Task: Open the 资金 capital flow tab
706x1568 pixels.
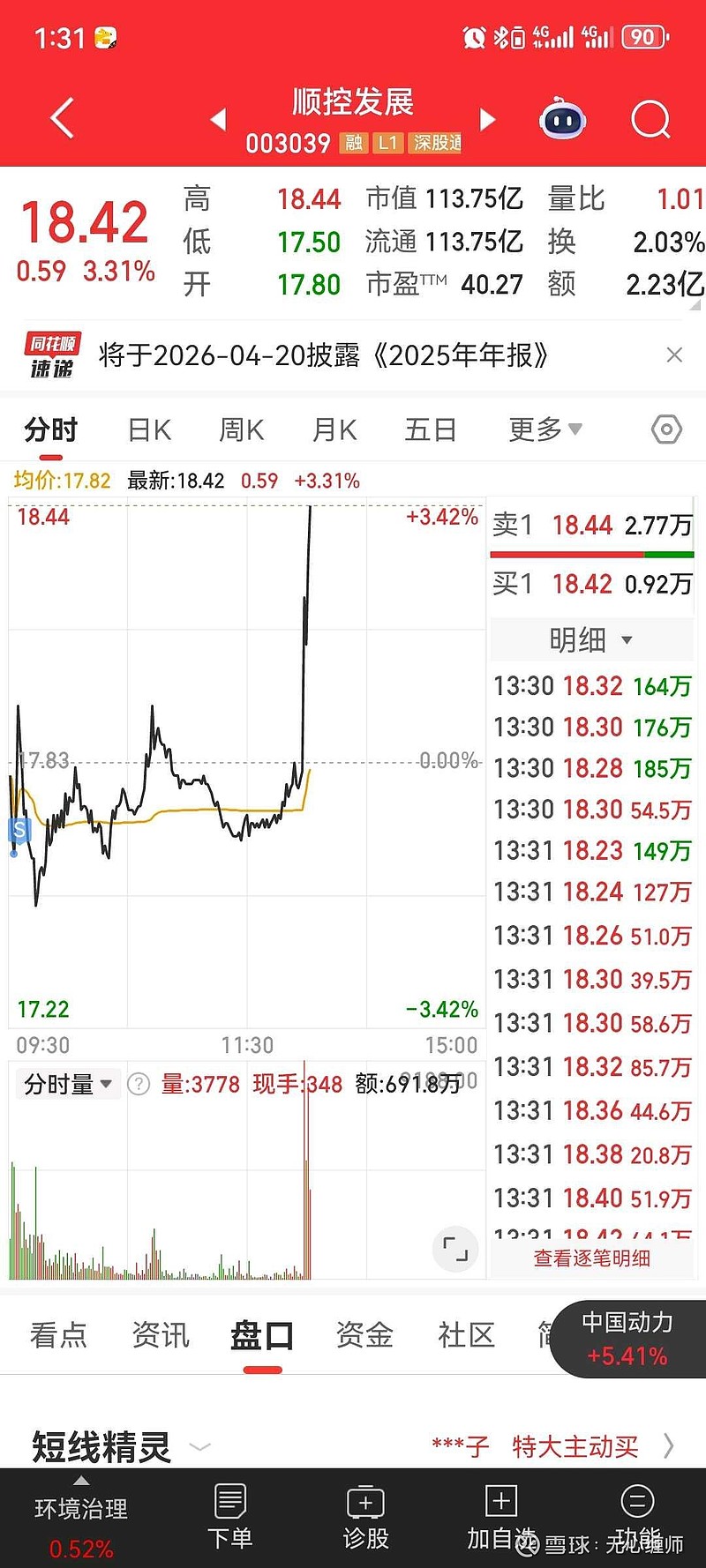Action: [364, 1336]
